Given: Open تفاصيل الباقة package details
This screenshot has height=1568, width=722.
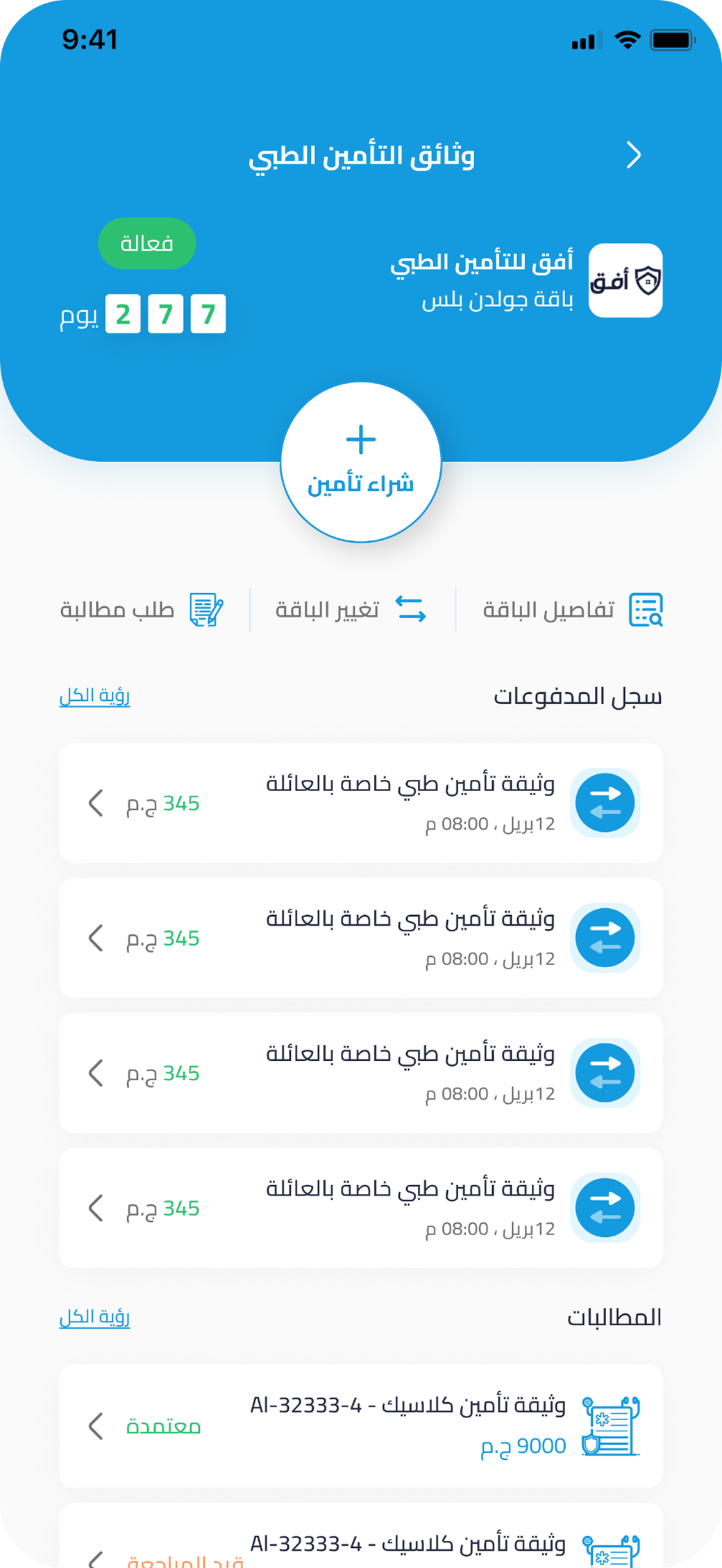Looking at the screenshot, I should [573, 610].
